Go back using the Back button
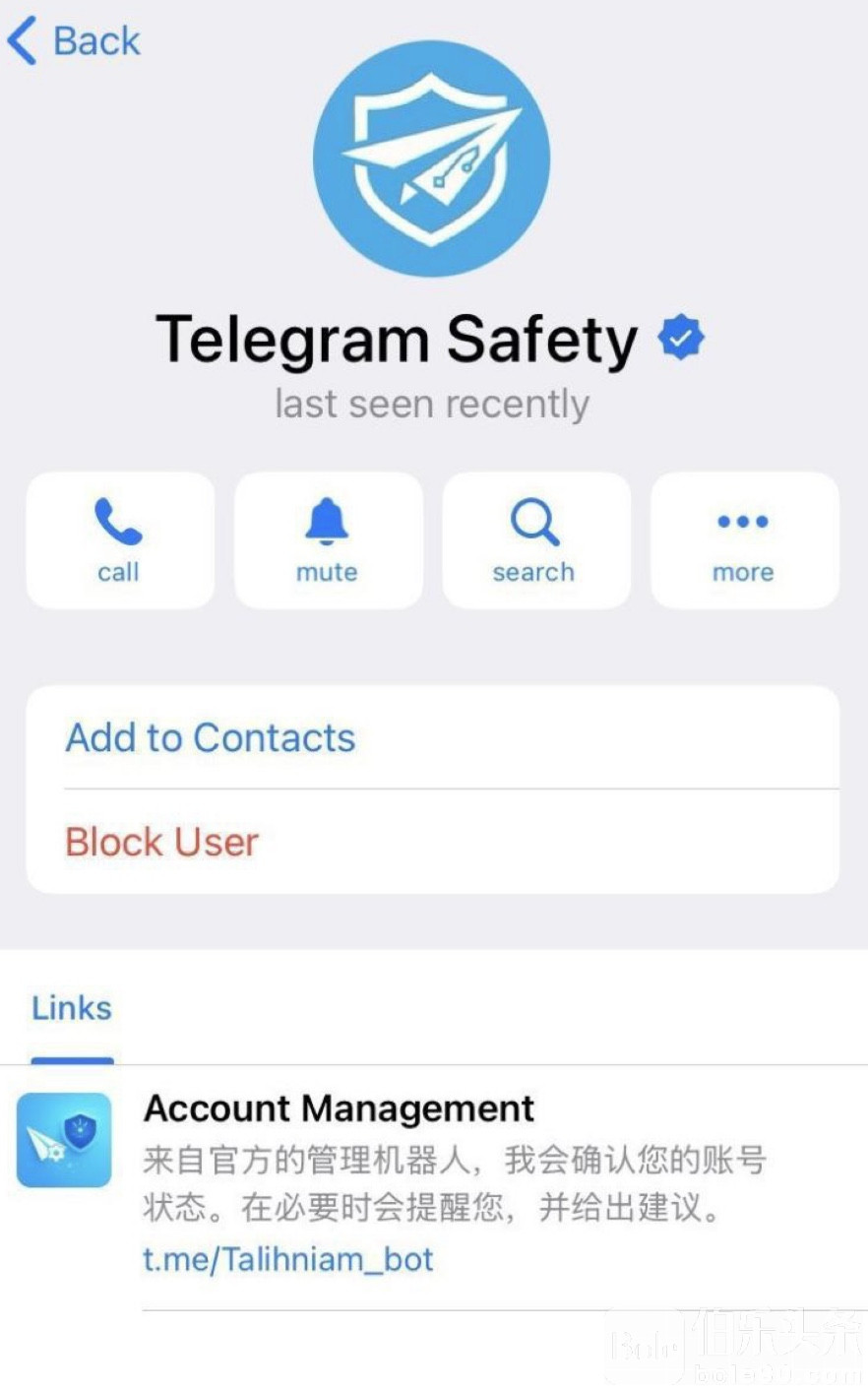The image size is (868, 1390). (x=74, y=41)
